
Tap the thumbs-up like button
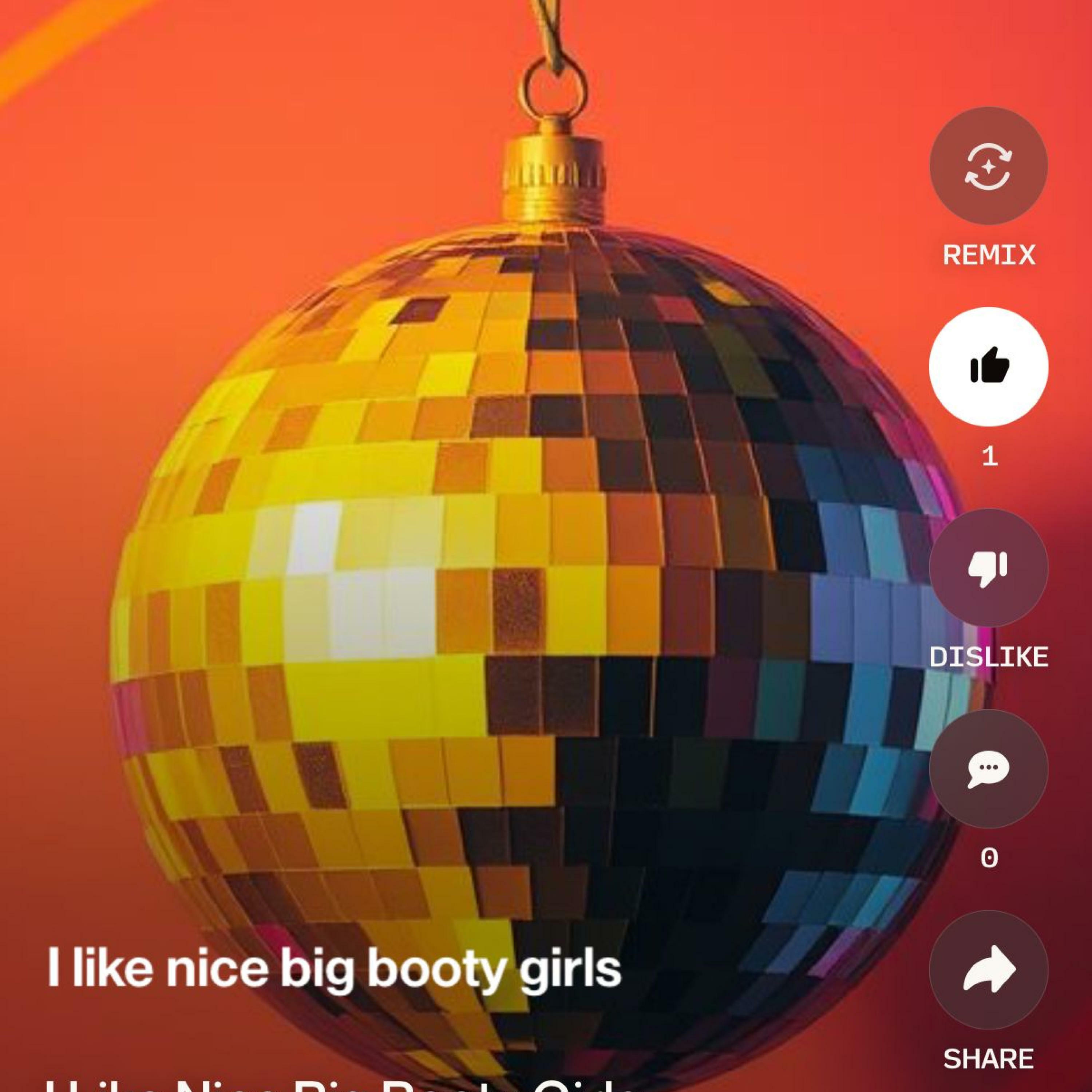pos(989,367)
